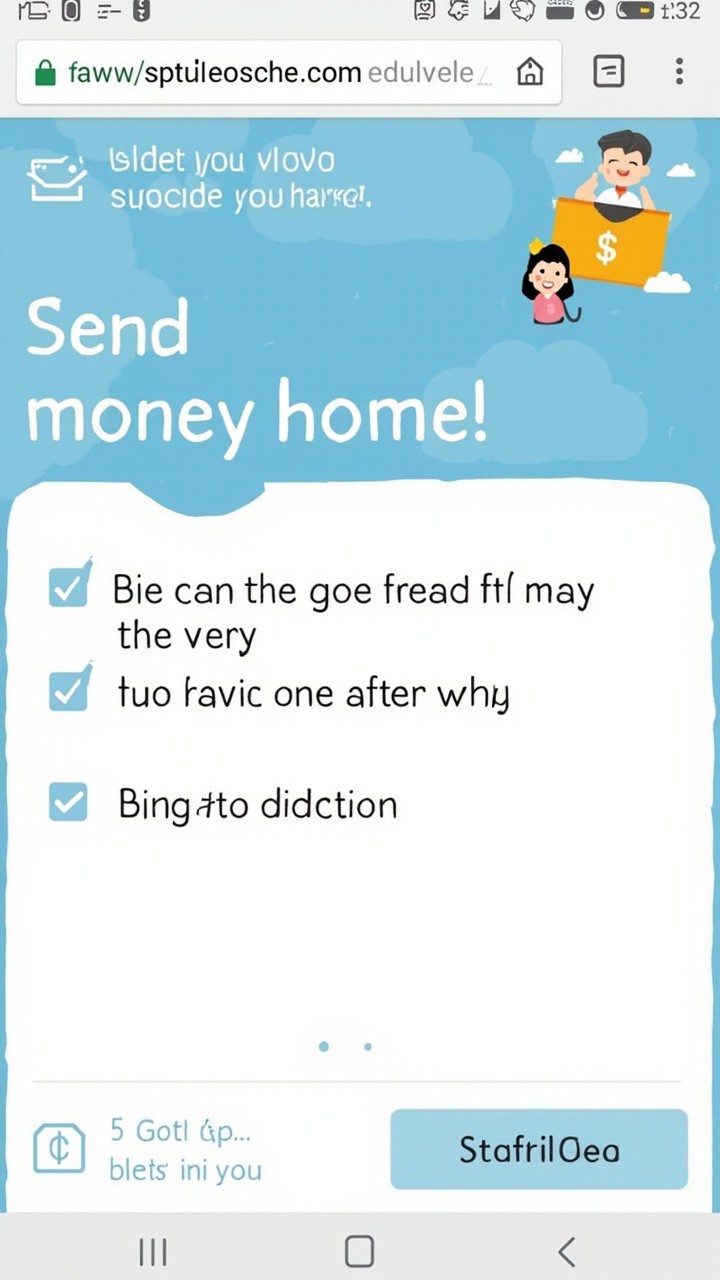The width and height of the screenshot is (720, 1280).
Task: Uncheck the "tuo favic one after" checkbox
Action: [x=69, y=691]
